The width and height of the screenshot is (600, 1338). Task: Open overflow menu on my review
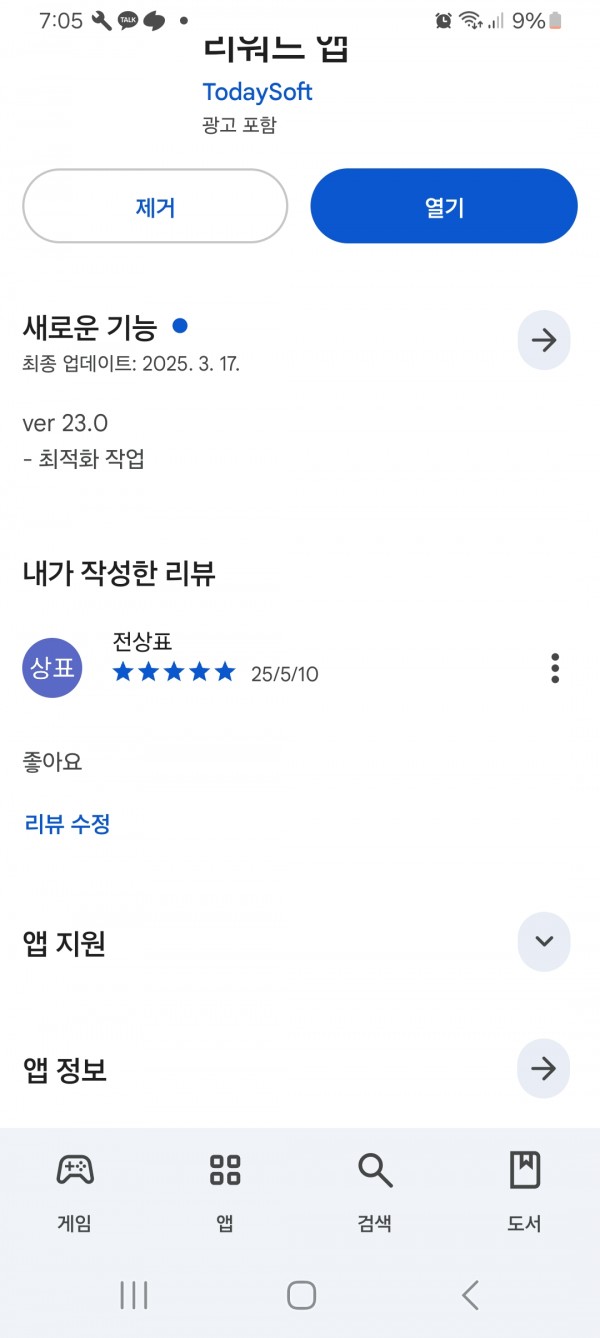pos(555,668)
